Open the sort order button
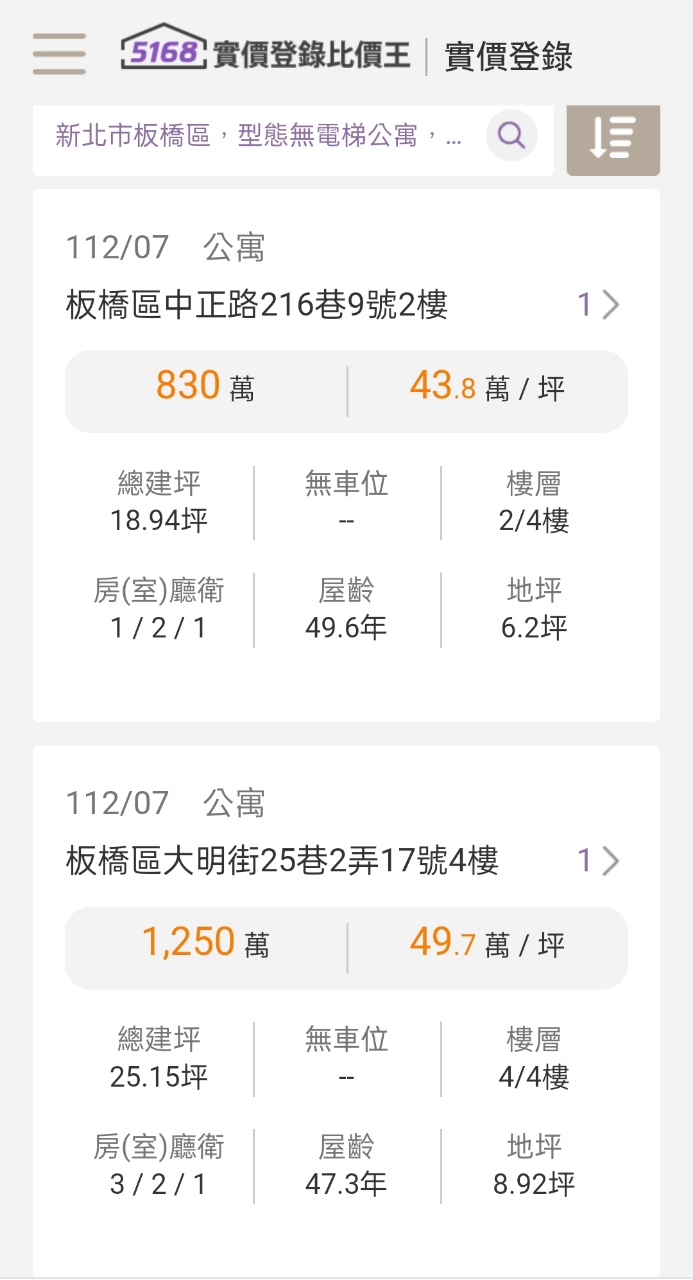The height and width of the screenshot is (1280, 693). pyautogui.click(x=613, y=137)
